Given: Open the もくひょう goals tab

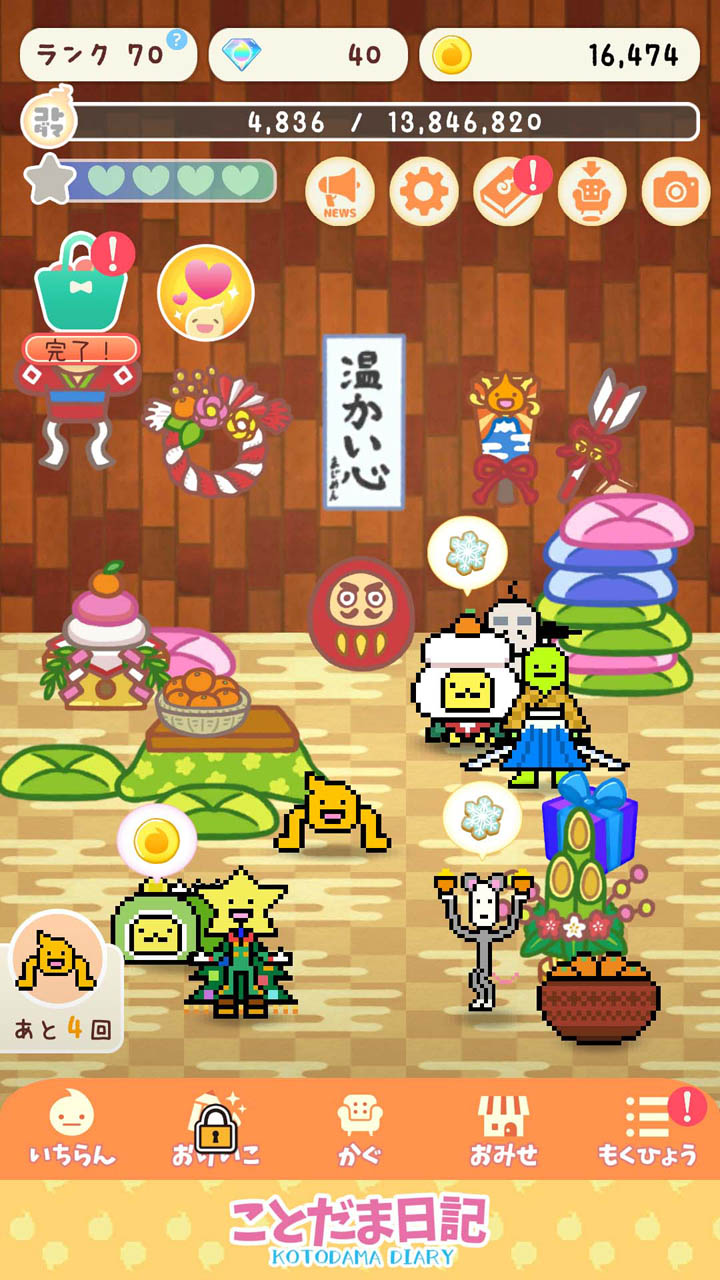Looking at the screenshot, I should [x=648, y=1128].
